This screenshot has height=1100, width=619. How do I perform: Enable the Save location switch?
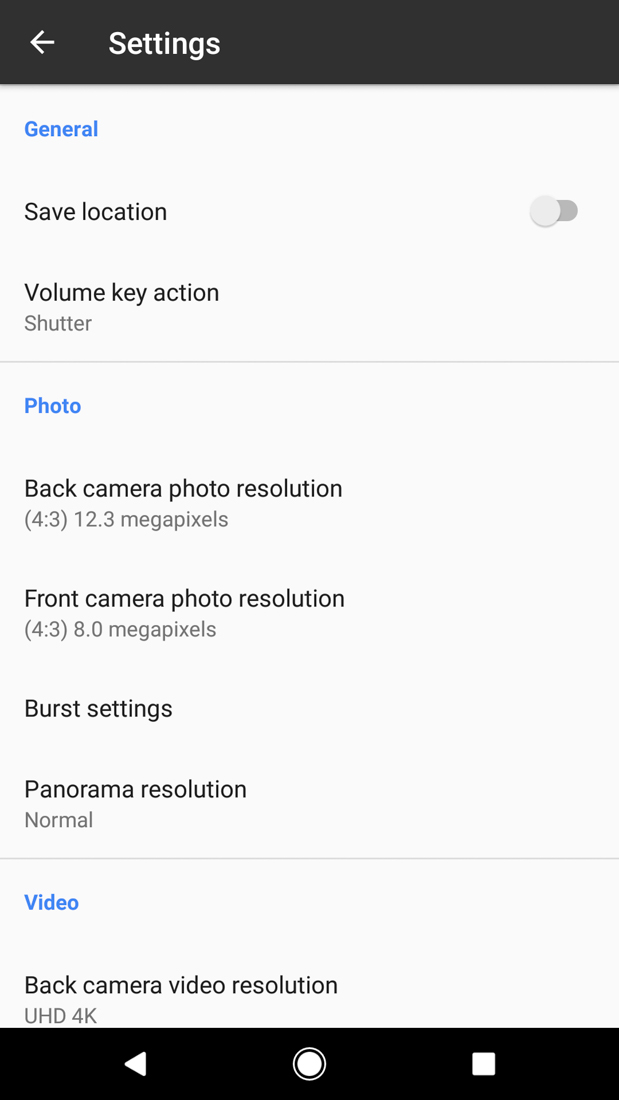click(x=555, y=211)
